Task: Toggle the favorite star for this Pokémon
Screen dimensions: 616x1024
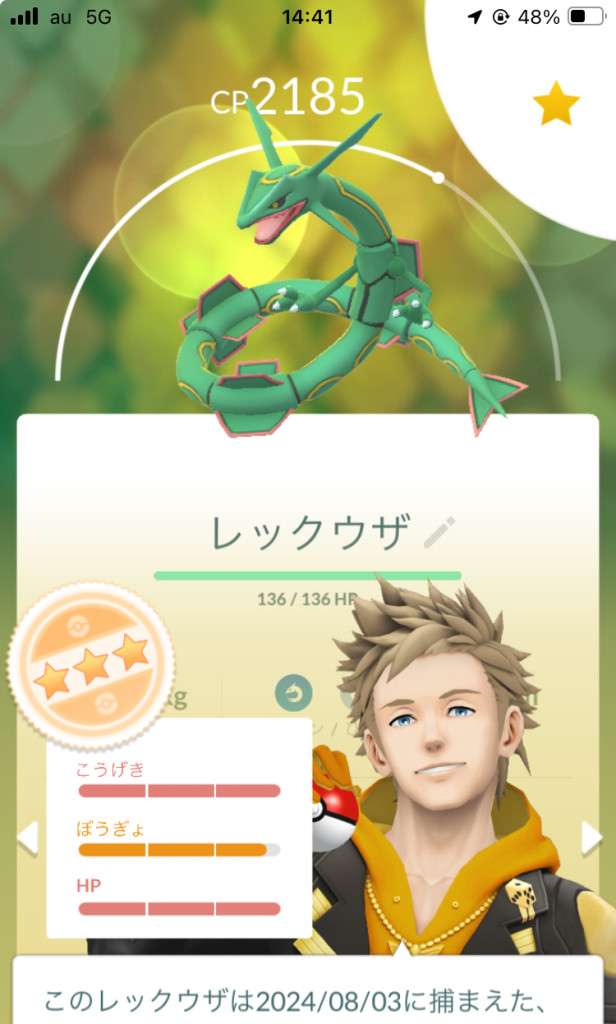Action: pos(556,104)
